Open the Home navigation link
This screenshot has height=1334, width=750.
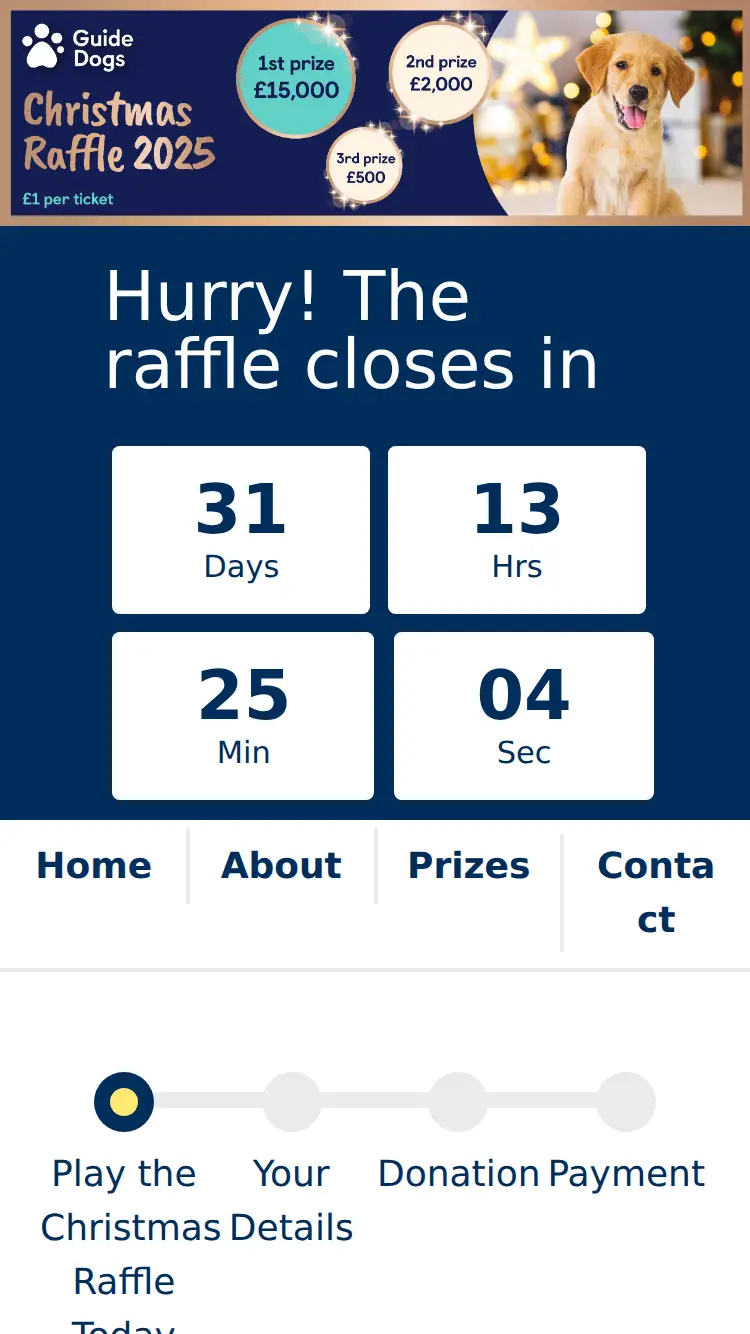click(94, 866)
